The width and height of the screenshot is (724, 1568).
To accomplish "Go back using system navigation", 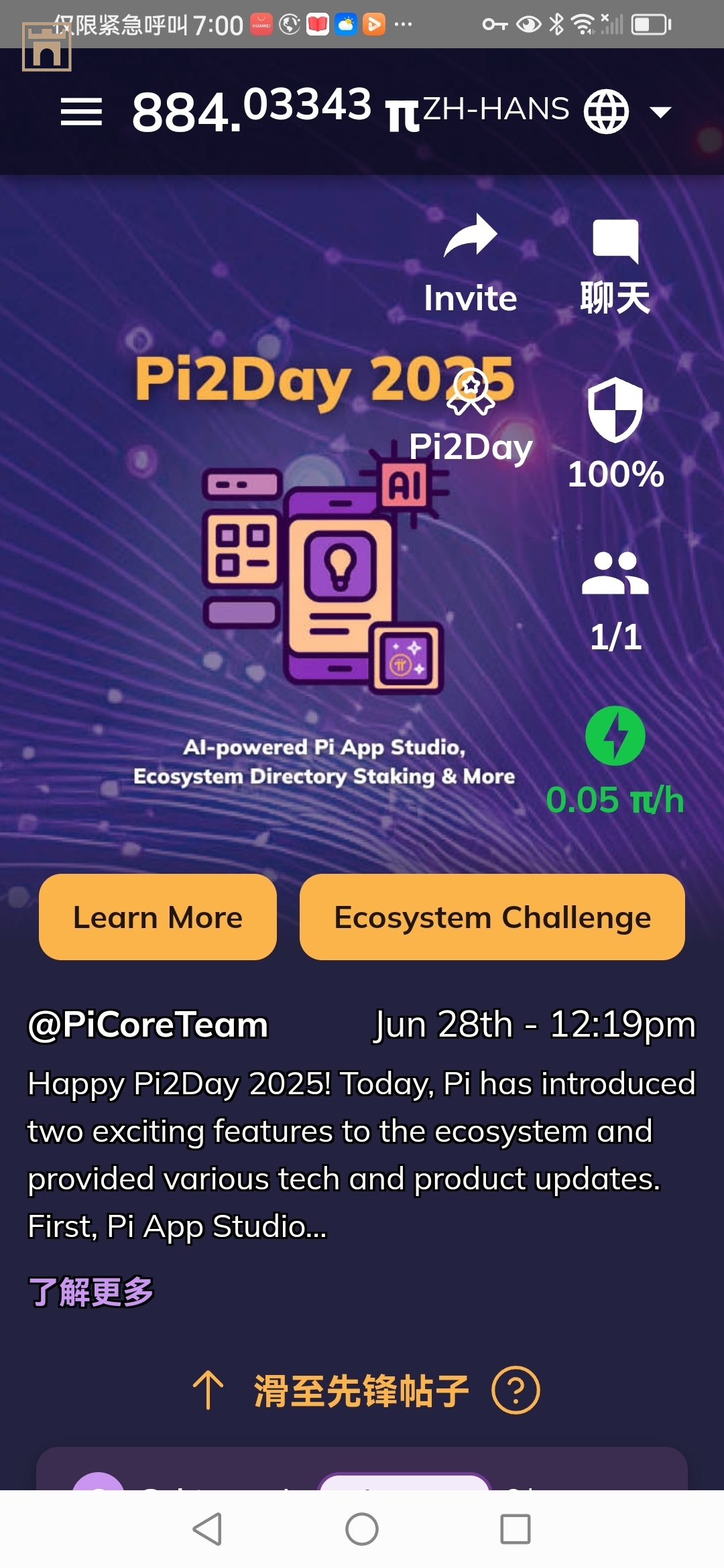I will click(207, 1529).
